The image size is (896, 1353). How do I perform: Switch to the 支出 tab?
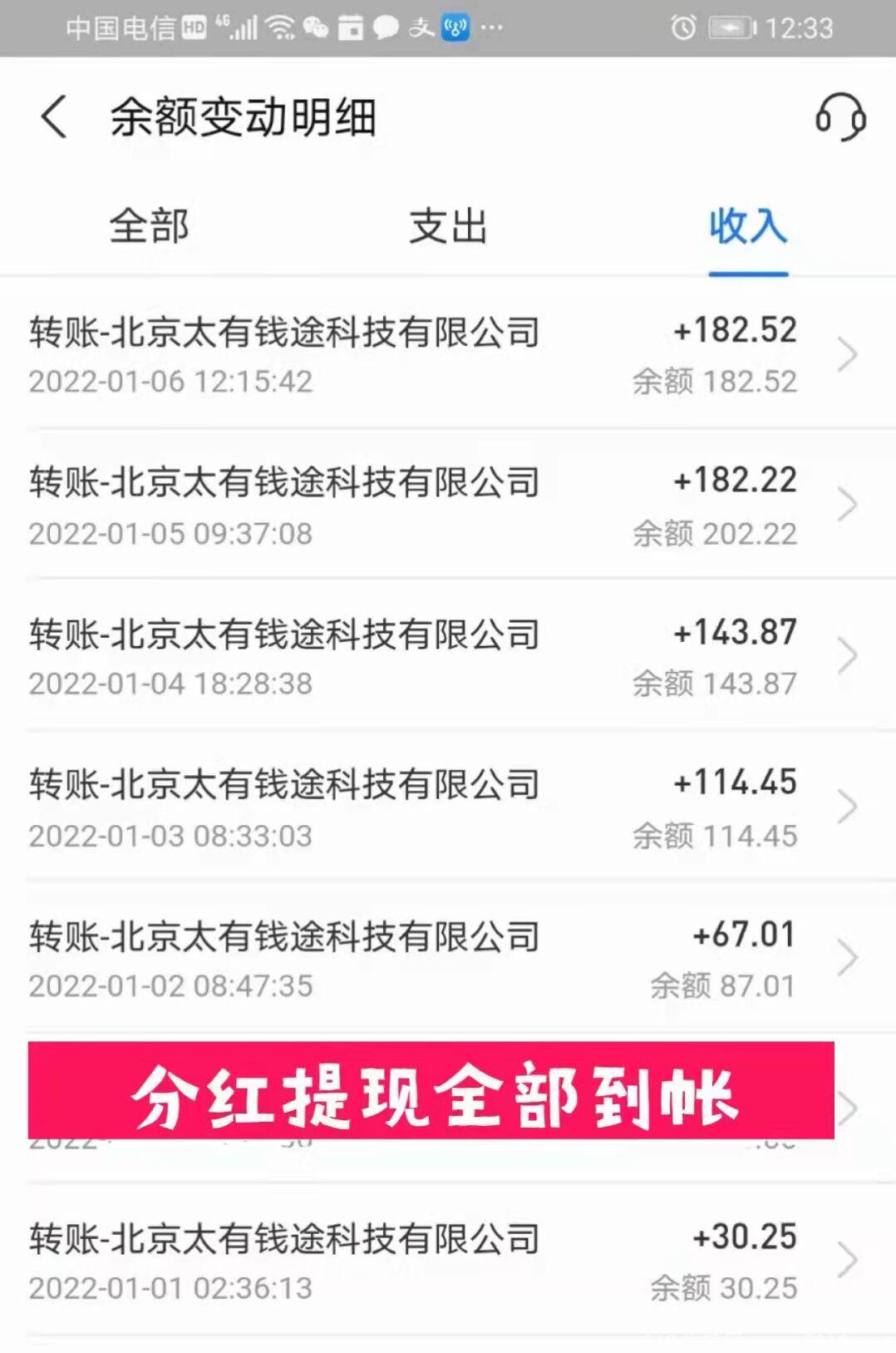[x=446, y=227]
